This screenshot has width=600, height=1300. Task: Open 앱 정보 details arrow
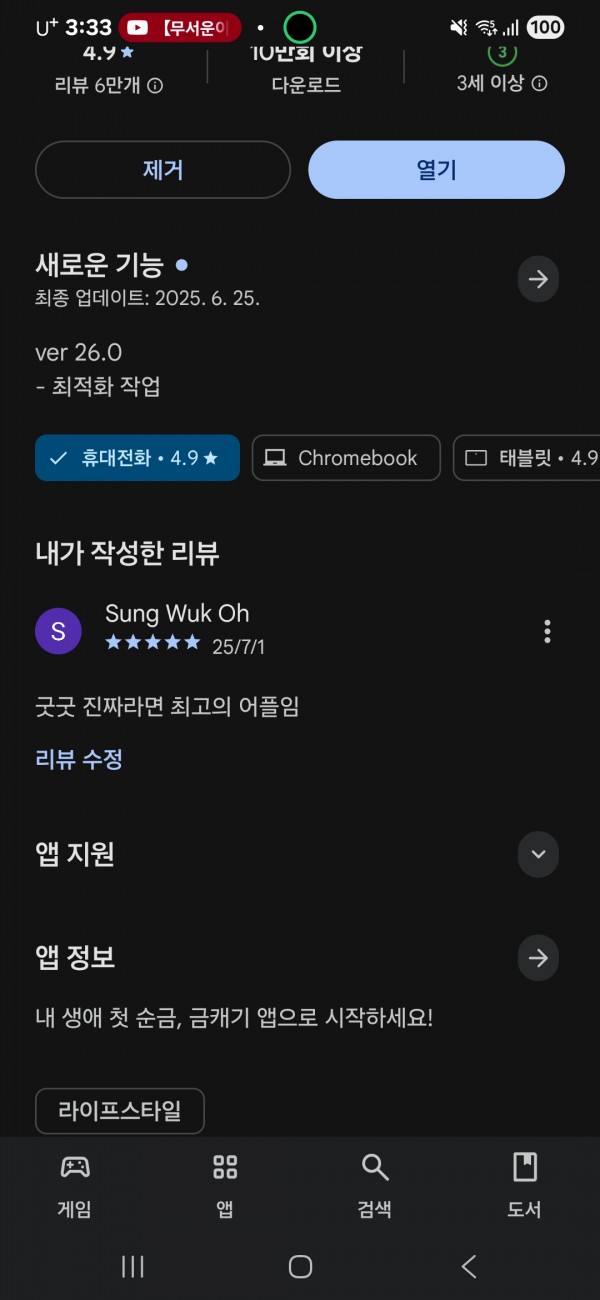tap(538, 958)
